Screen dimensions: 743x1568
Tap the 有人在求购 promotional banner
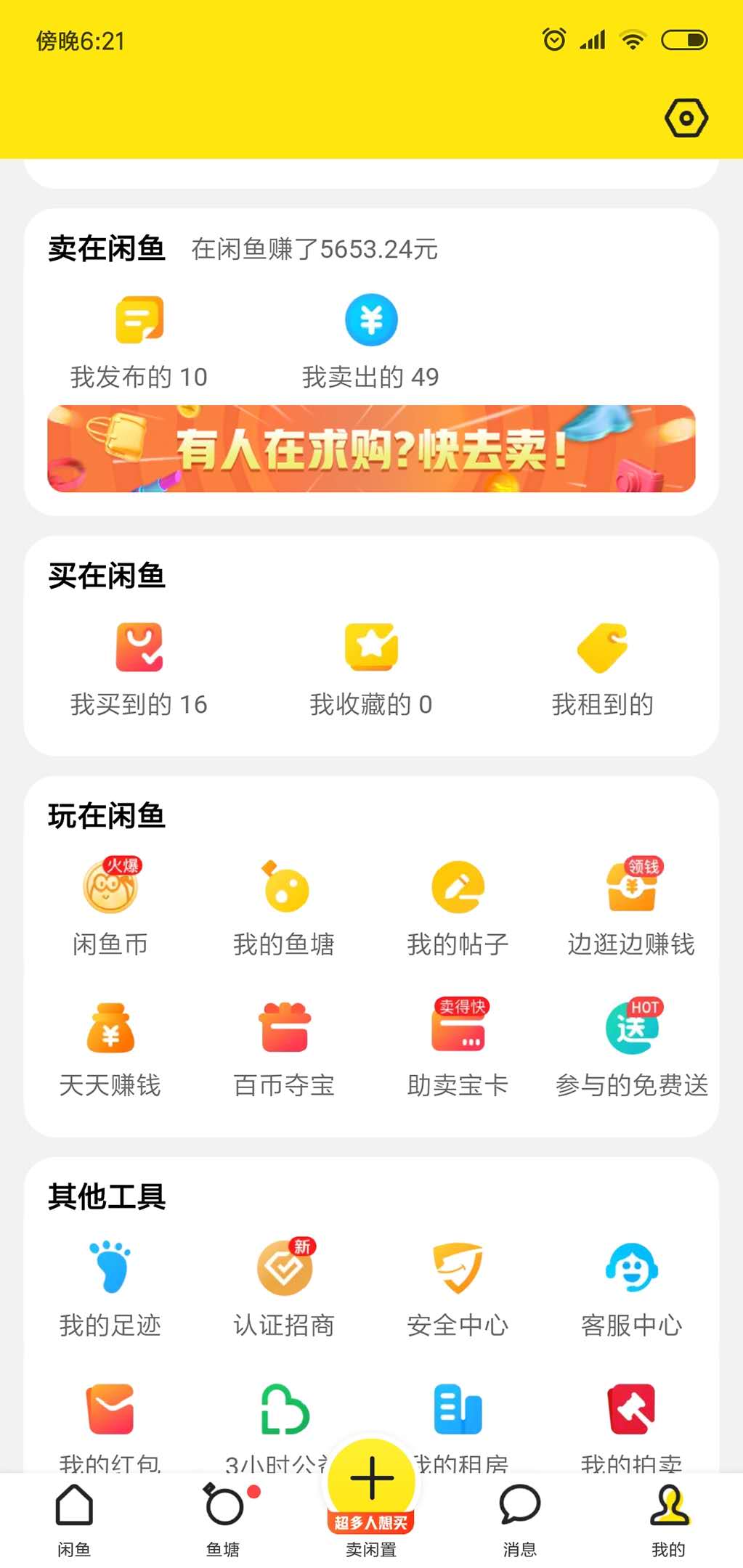[x=371, y=450]
